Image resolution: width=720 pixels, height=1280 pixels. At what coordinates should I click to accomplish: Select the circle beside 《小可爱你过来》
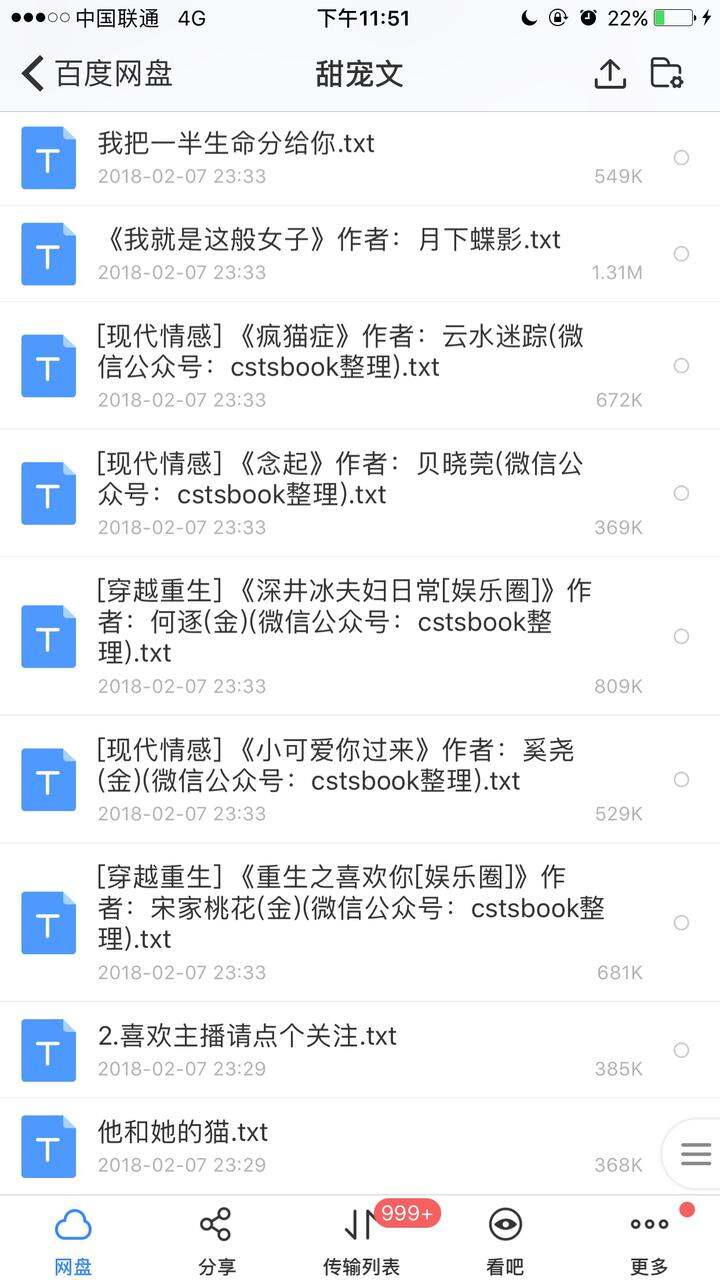(681, 779)
